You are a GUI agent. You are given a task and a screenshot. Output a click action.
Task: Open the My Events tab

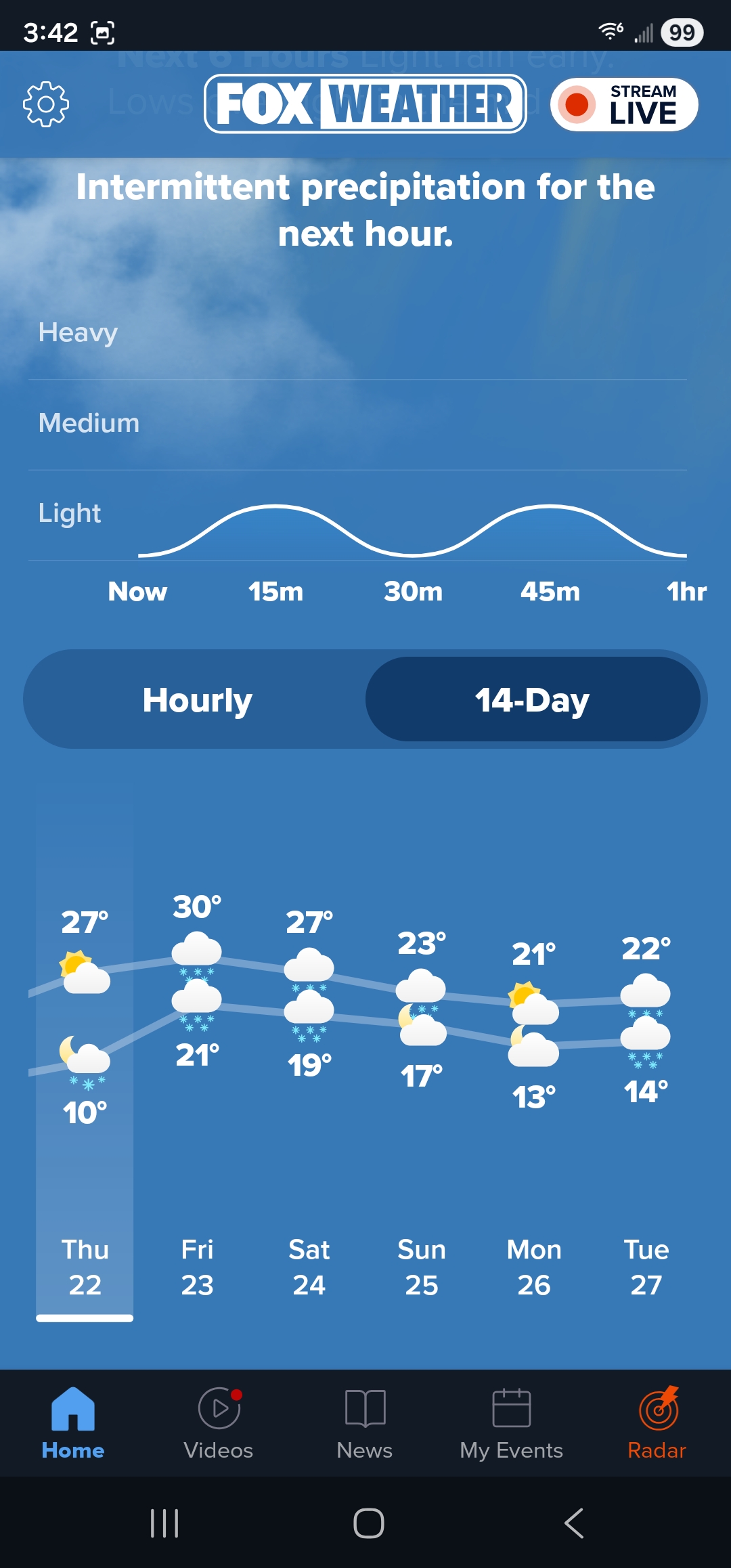[511, 1423]
